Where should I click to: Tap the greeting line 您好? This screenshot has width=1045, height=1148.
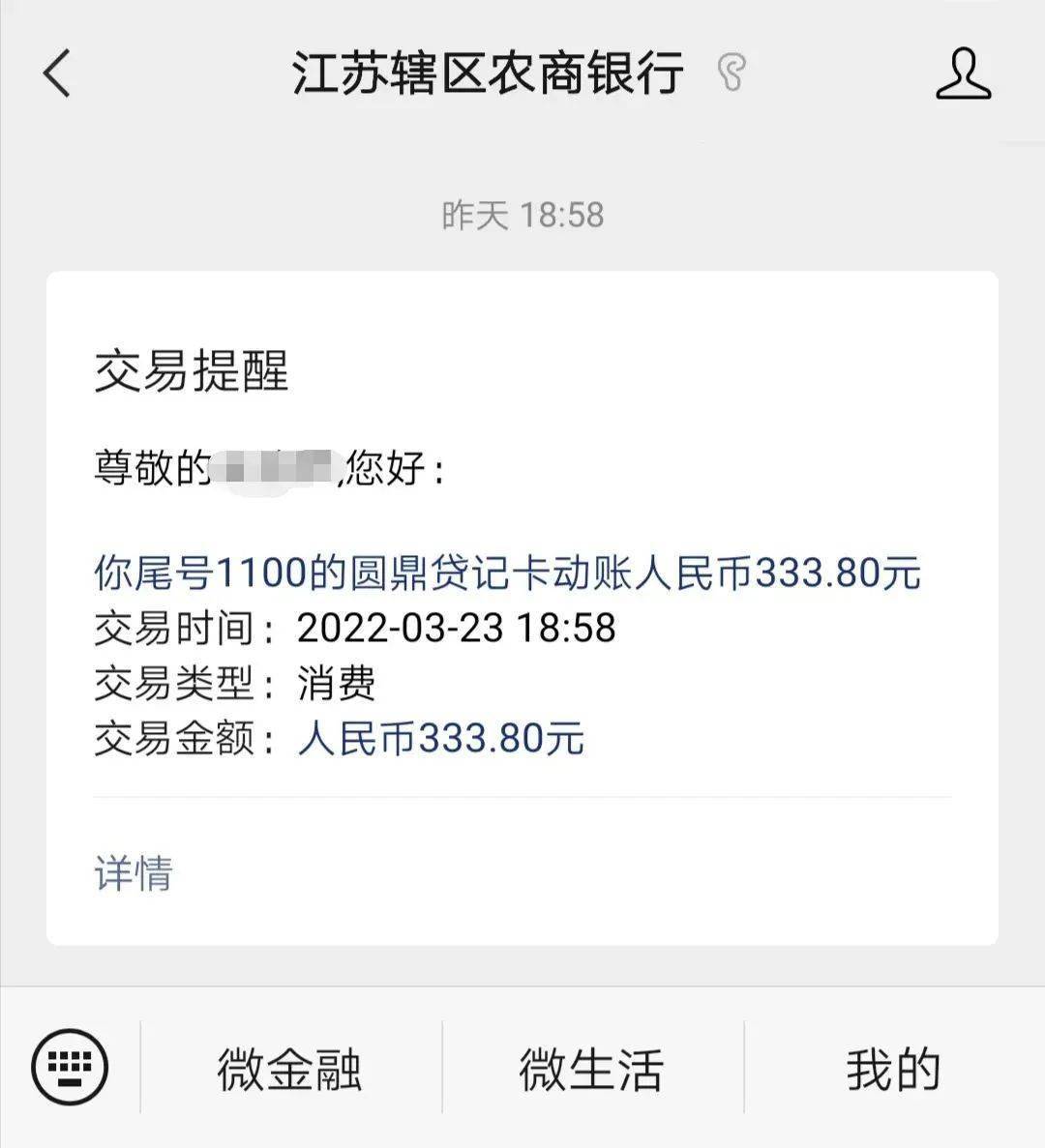tap(385, 464)
